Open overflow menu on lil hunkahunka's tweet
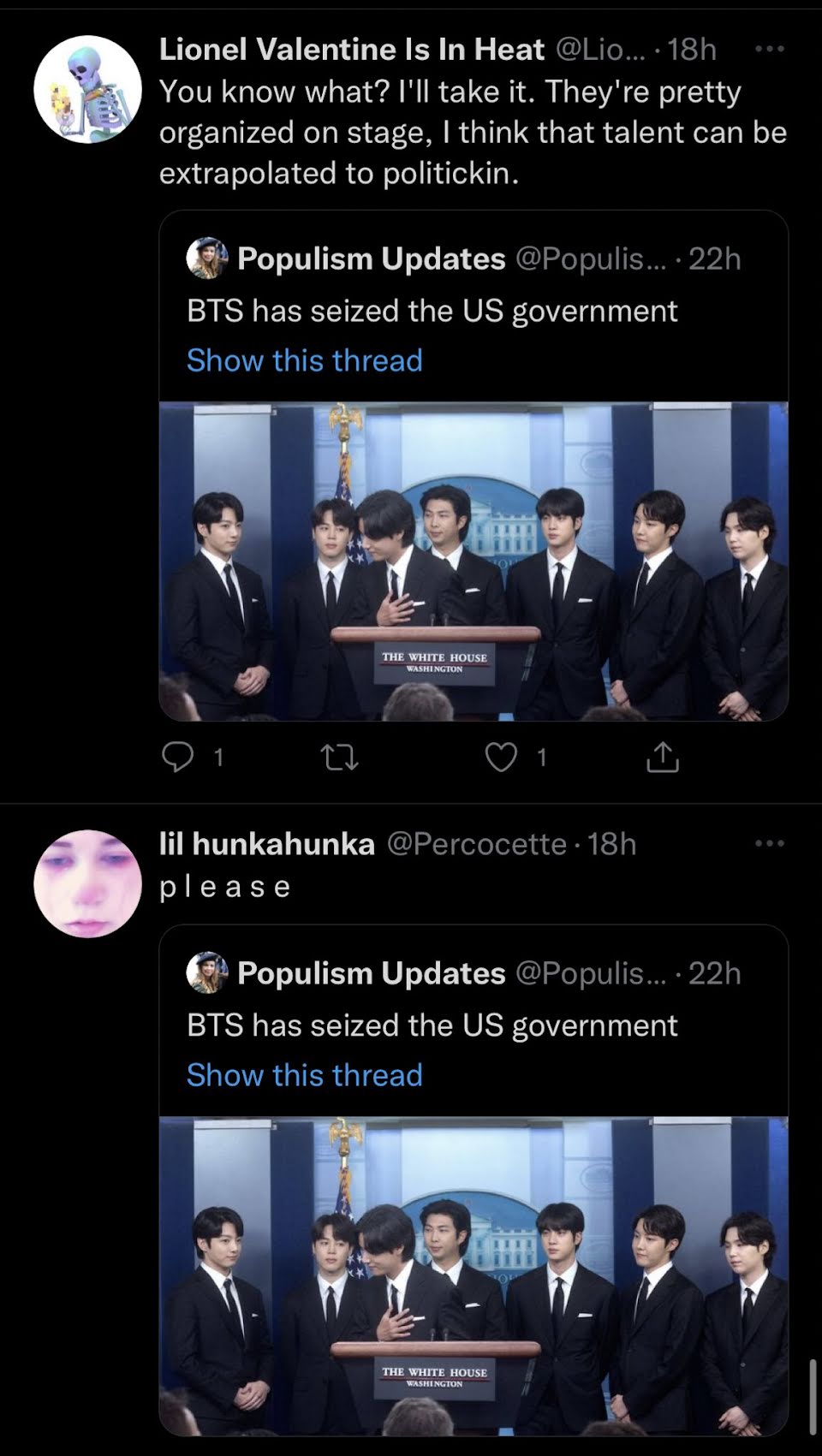The image size is (822, 1456). click(769, 844)
